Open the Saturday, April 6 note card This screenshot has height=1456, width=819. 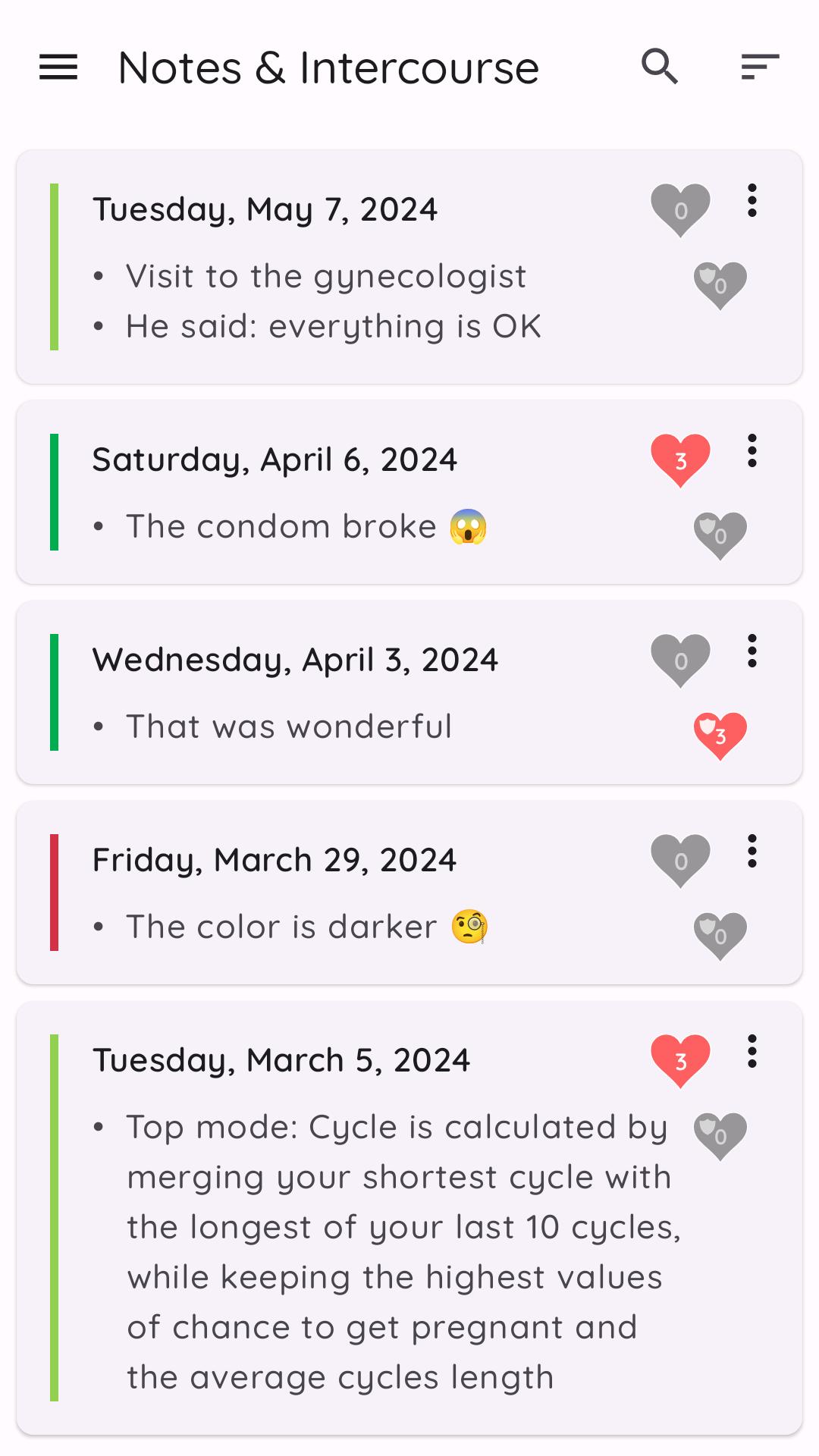[x=409, y=492]
